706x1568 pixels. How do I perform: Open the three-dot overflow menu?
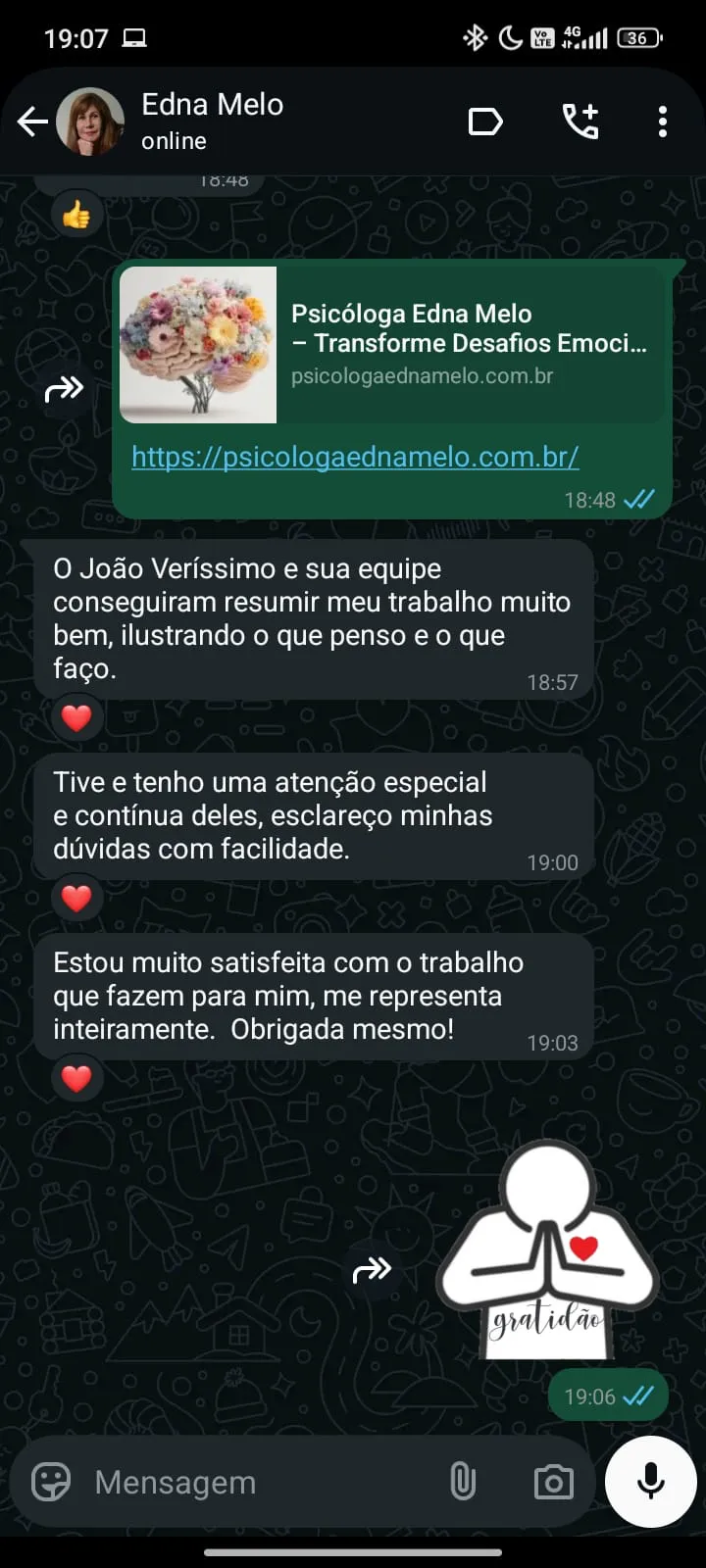(x=664, y=121)
